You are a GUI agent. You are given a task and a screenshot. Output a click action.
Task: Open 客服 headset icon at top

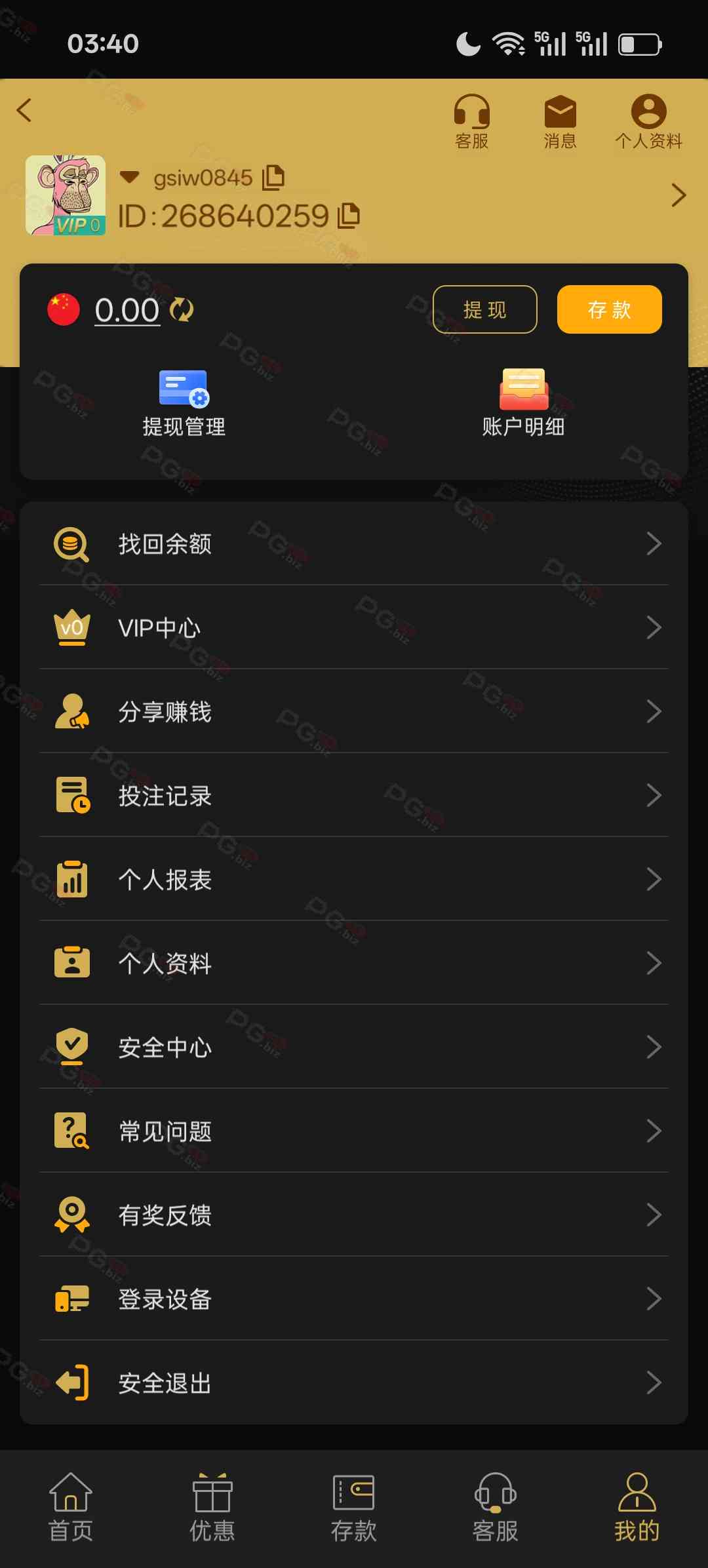click(471, 121)
